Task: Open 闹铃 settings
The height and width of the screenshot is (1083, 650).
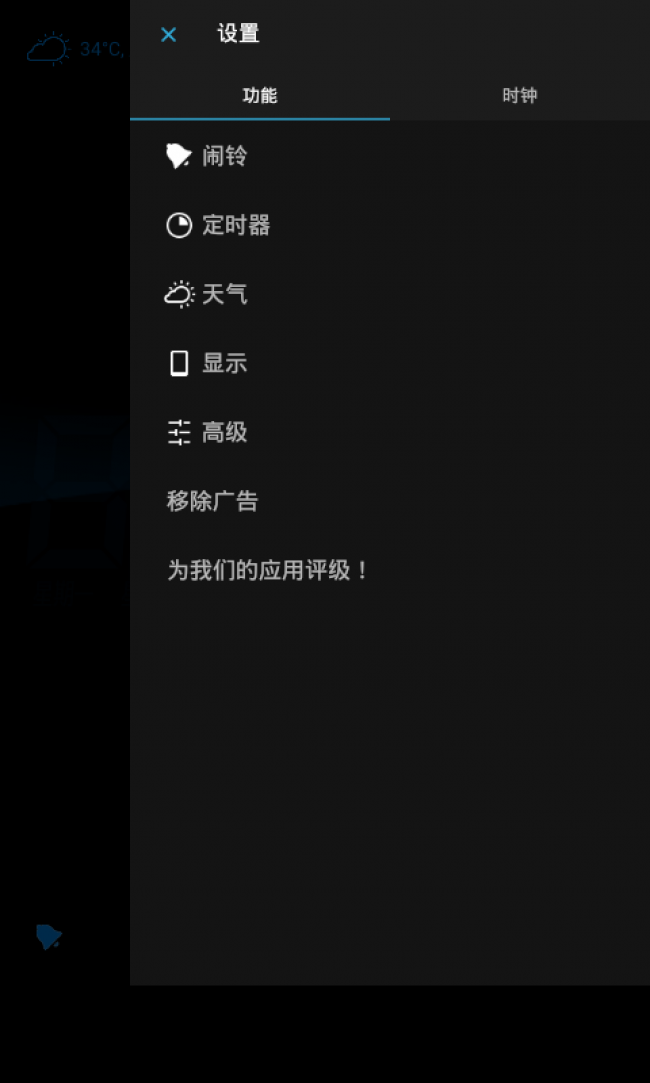Action: coord(390,157)
